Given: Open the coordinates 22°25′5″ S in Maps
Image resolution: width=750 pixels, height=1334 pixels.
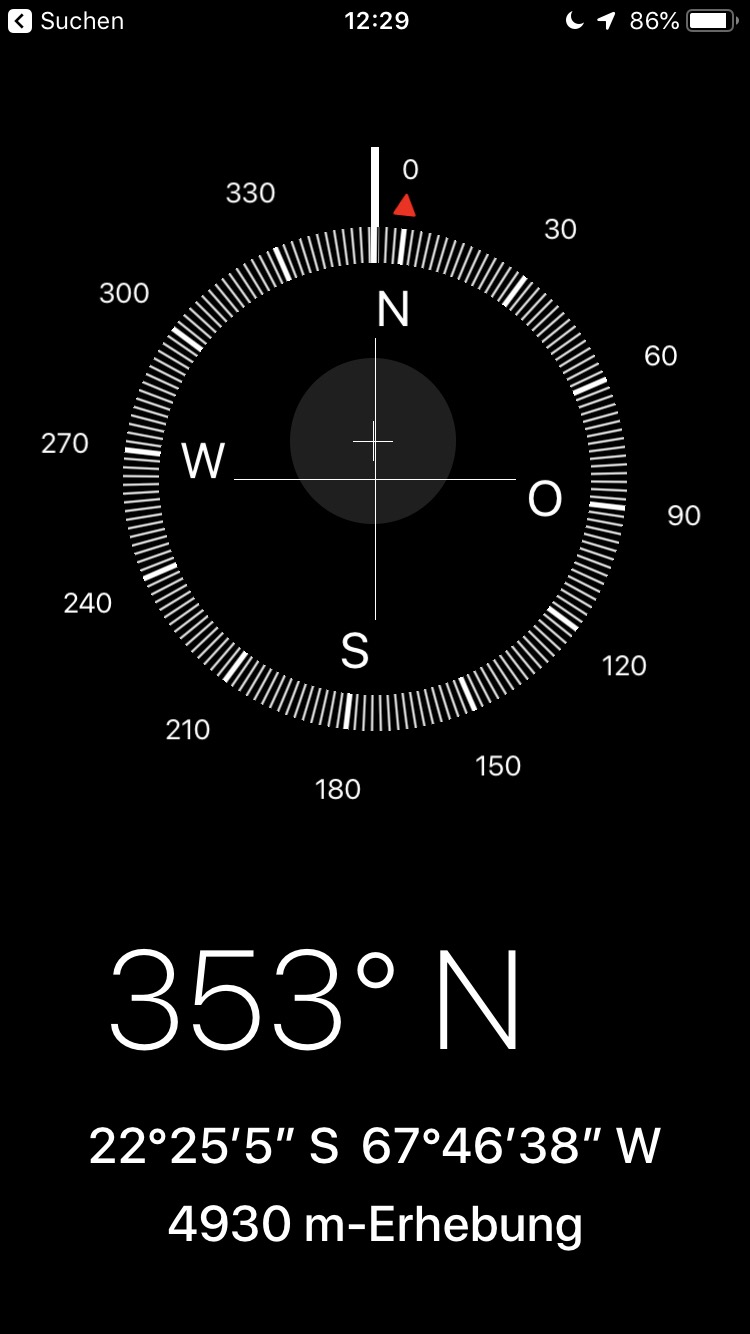Looking at the screenshot, I should [x=374, y=1146].
